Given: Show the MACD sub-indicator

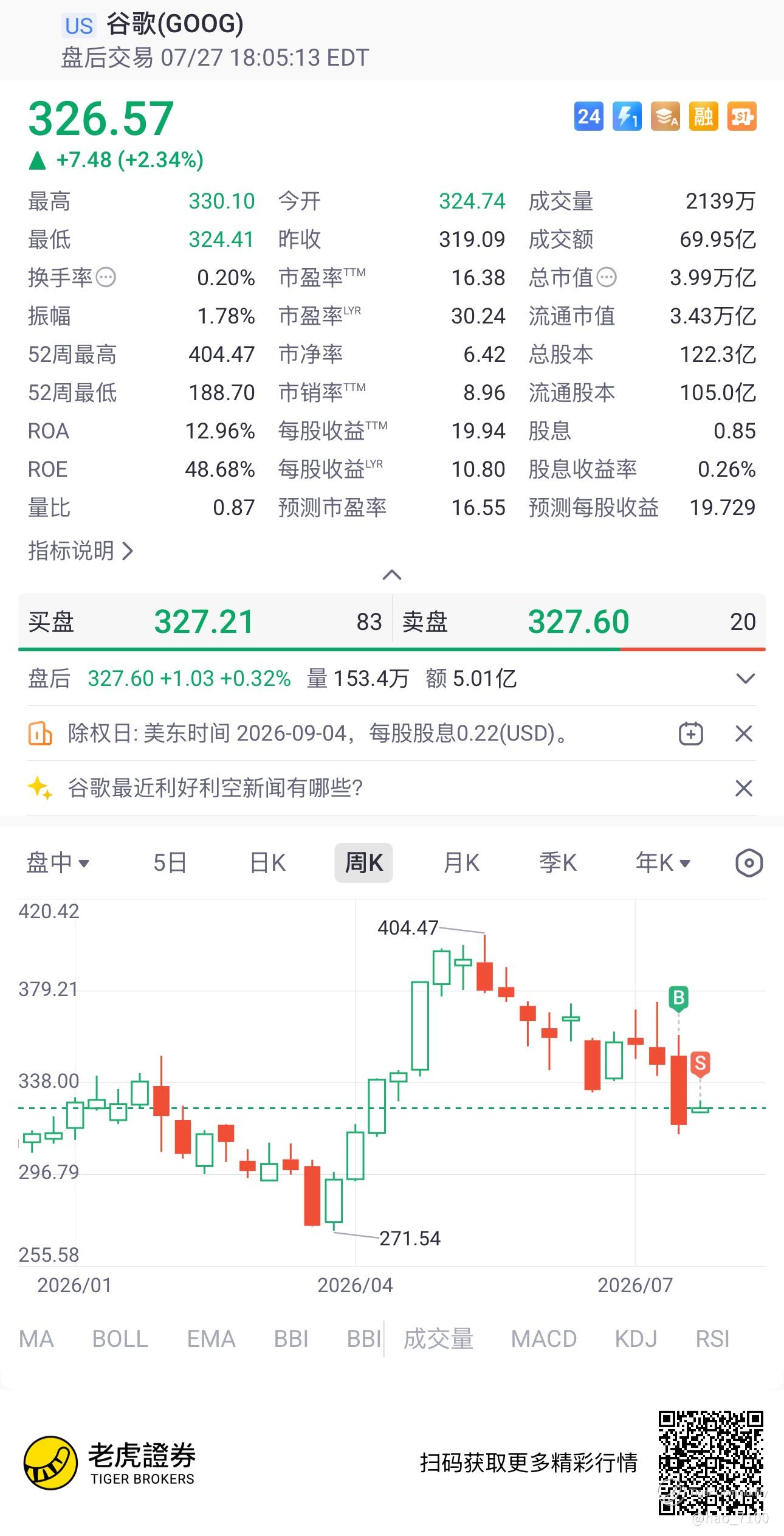Looking at the screenshot, I should pos(544,1339).
